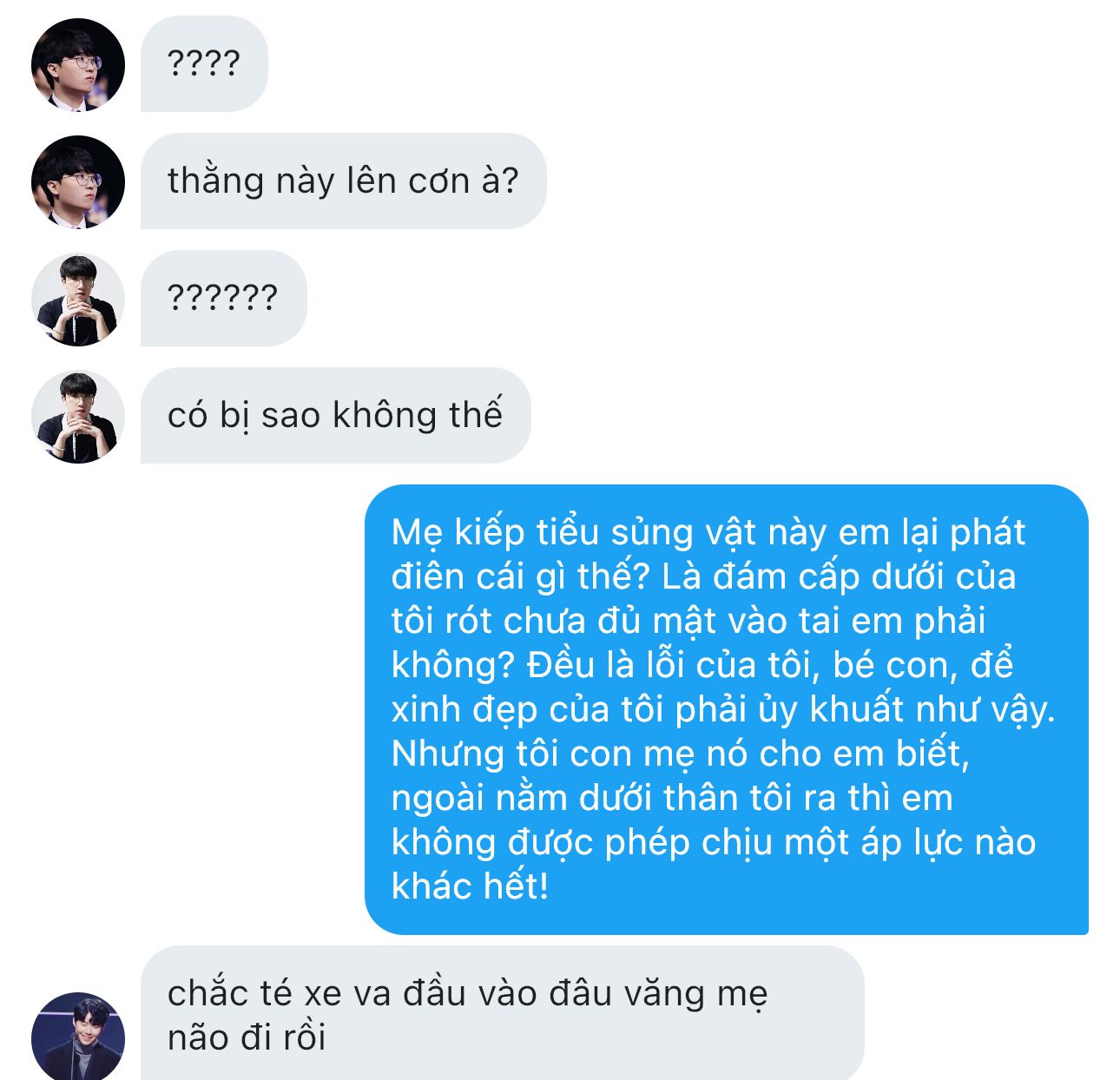The image size is (1120, 1080).
Task: Open the sender's avatar beside "thằng này lên cơn à?"
Action: tap(78, 181)
